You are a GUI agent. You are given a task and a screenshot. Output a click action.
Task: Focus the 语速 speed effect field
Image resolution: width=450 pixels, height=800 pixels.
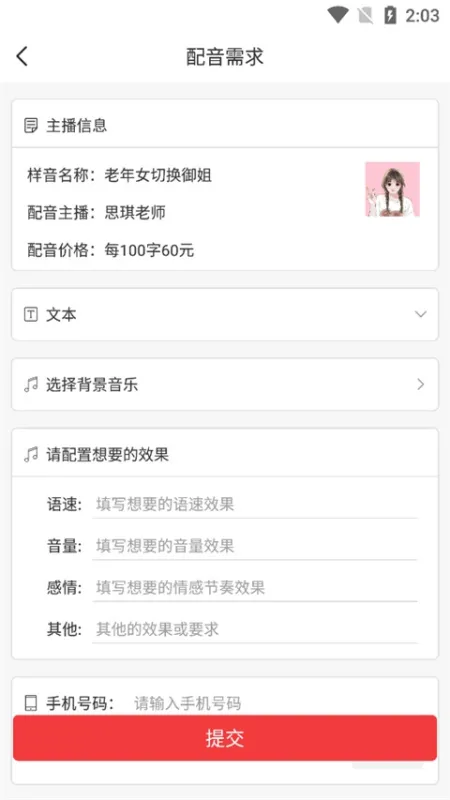[255, 505]
